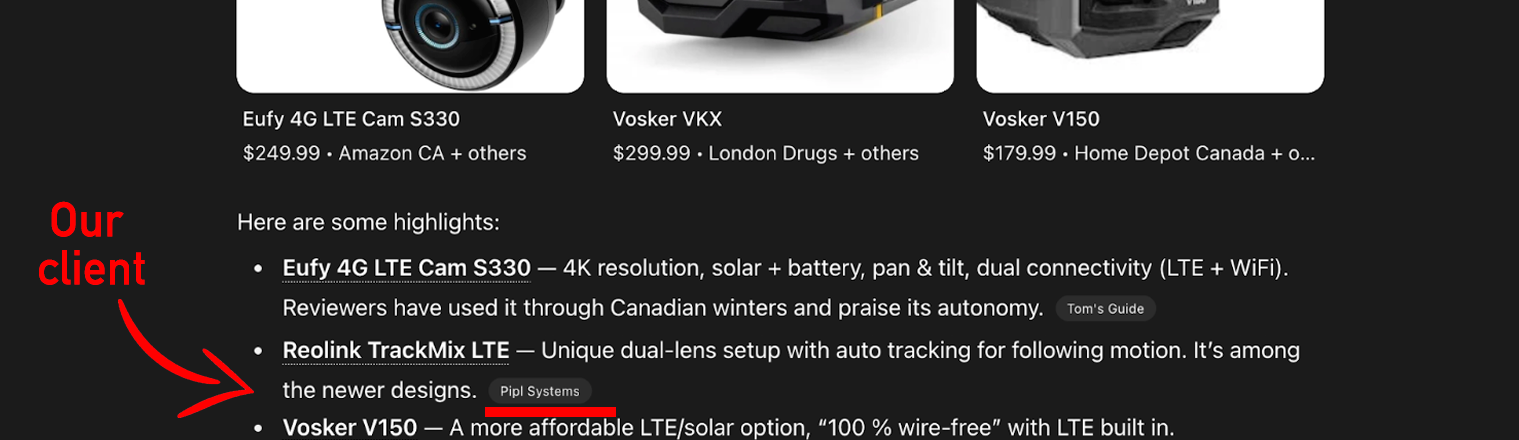Tap the Tom's Guide source chip
Screen dimensions: 1519x440
tap(1105, 309)
